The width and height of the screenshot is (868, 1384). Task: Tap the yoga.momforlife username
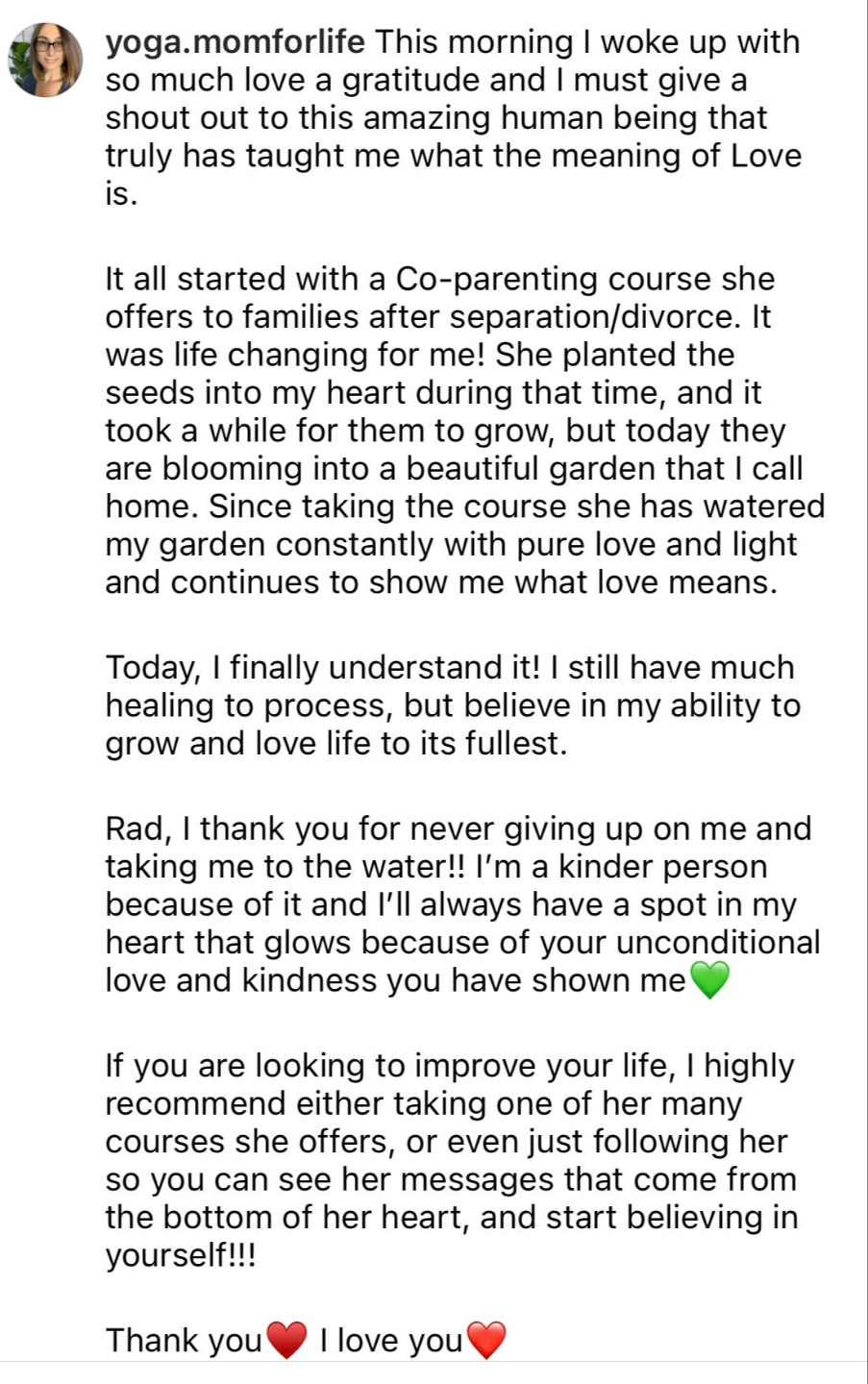pyautogui.click(x=235, y=43)
